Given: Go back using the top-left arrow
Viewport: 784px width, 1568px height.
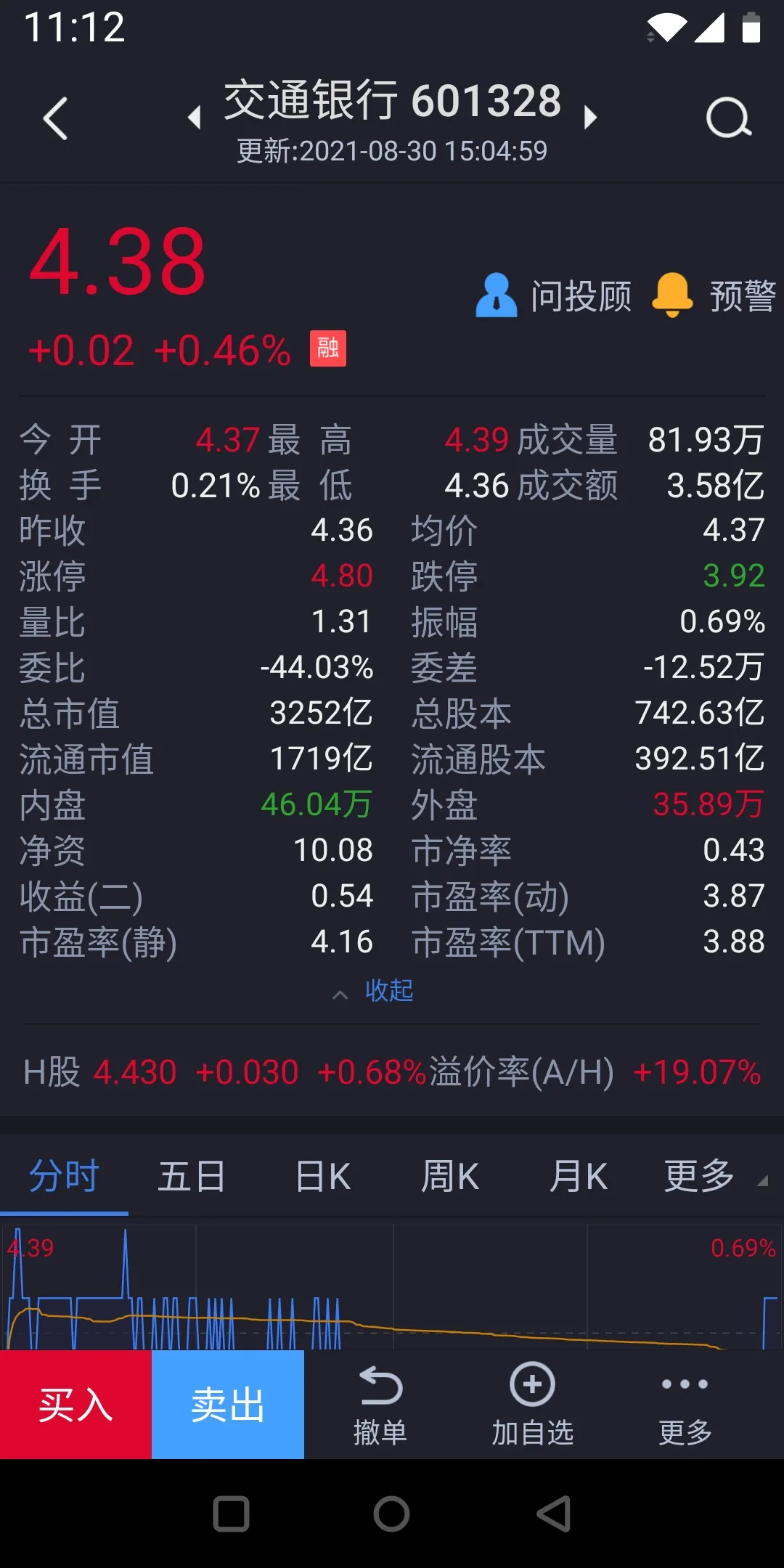Looking at the screenshot, I should coord(55,118).
